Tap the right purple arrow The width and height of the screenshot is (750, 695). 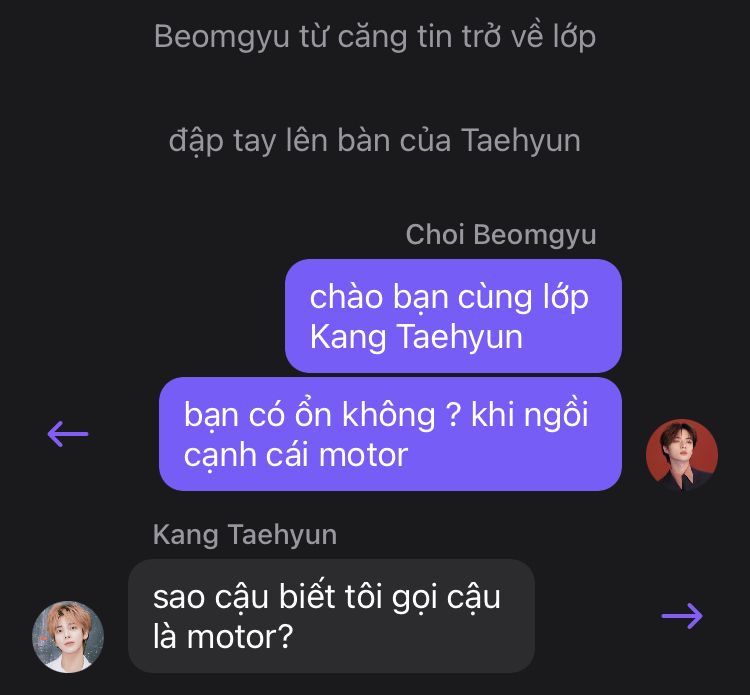click(x=682, y=616)
